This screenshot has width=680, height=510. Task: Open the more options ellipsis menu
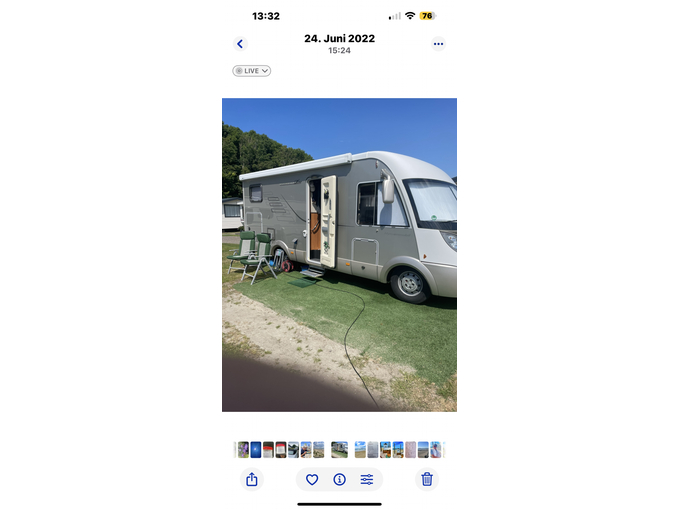click(438, 44)
